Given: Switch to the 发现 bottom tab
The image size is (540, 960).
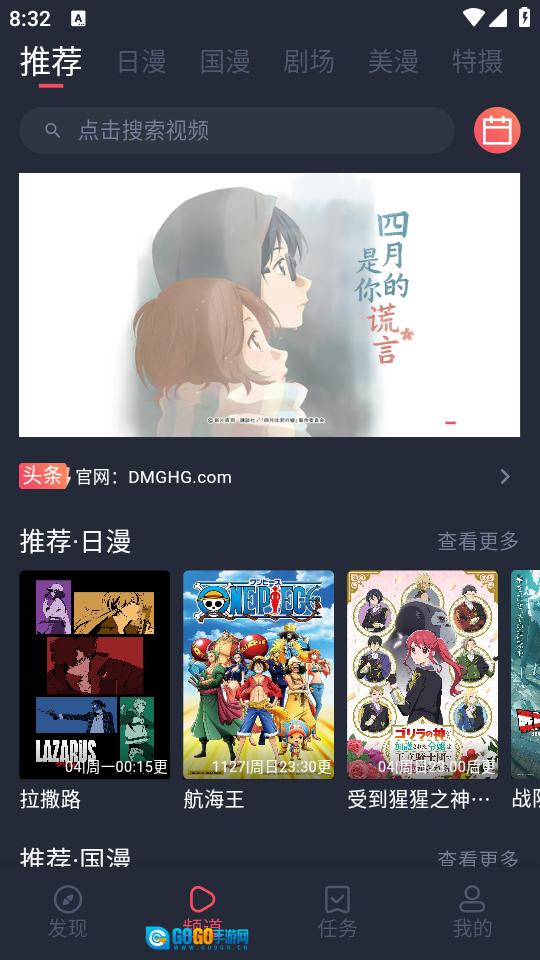Looking at the screenshot, I should [x=68, y=912].
